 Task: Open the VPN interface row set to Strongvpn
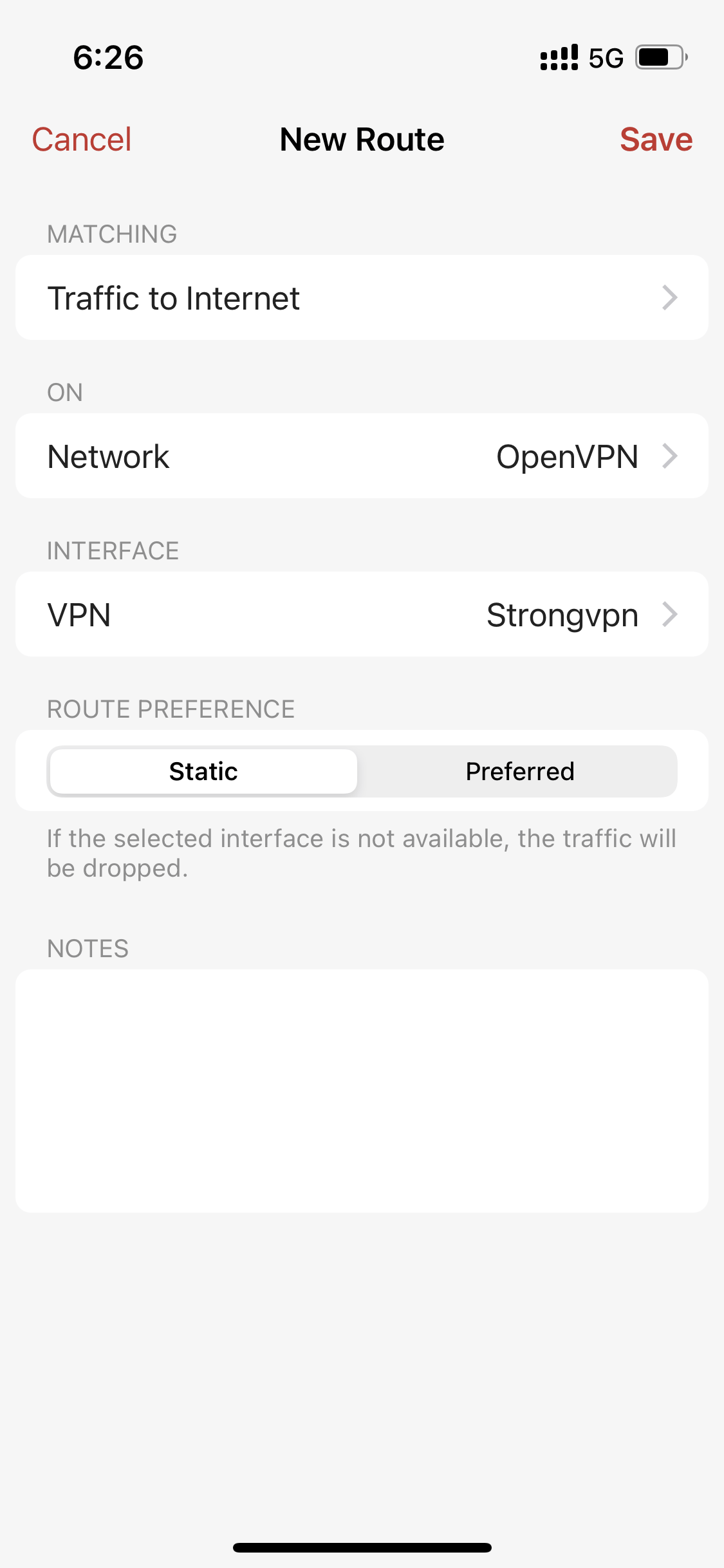point(362,615)
